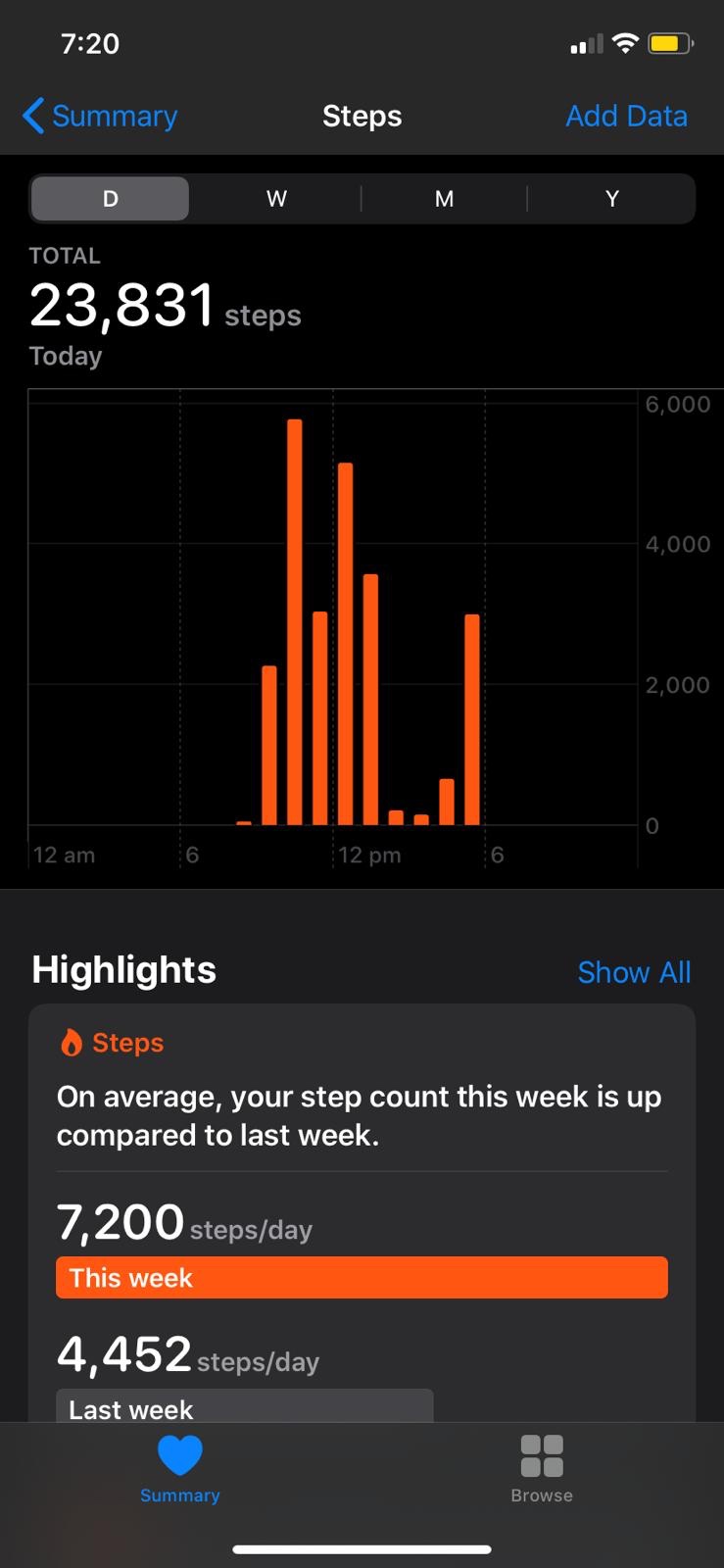Screen dimensions: 724x1568
Task: Go back to Summary
Action: 100,116
